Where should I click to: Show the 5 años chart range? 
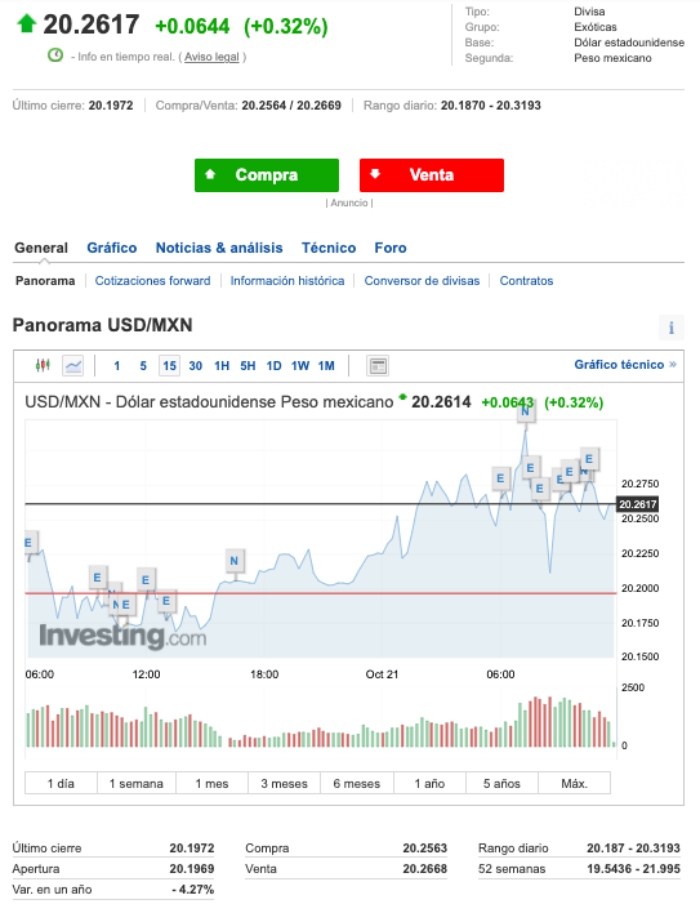tap(501, 783)
